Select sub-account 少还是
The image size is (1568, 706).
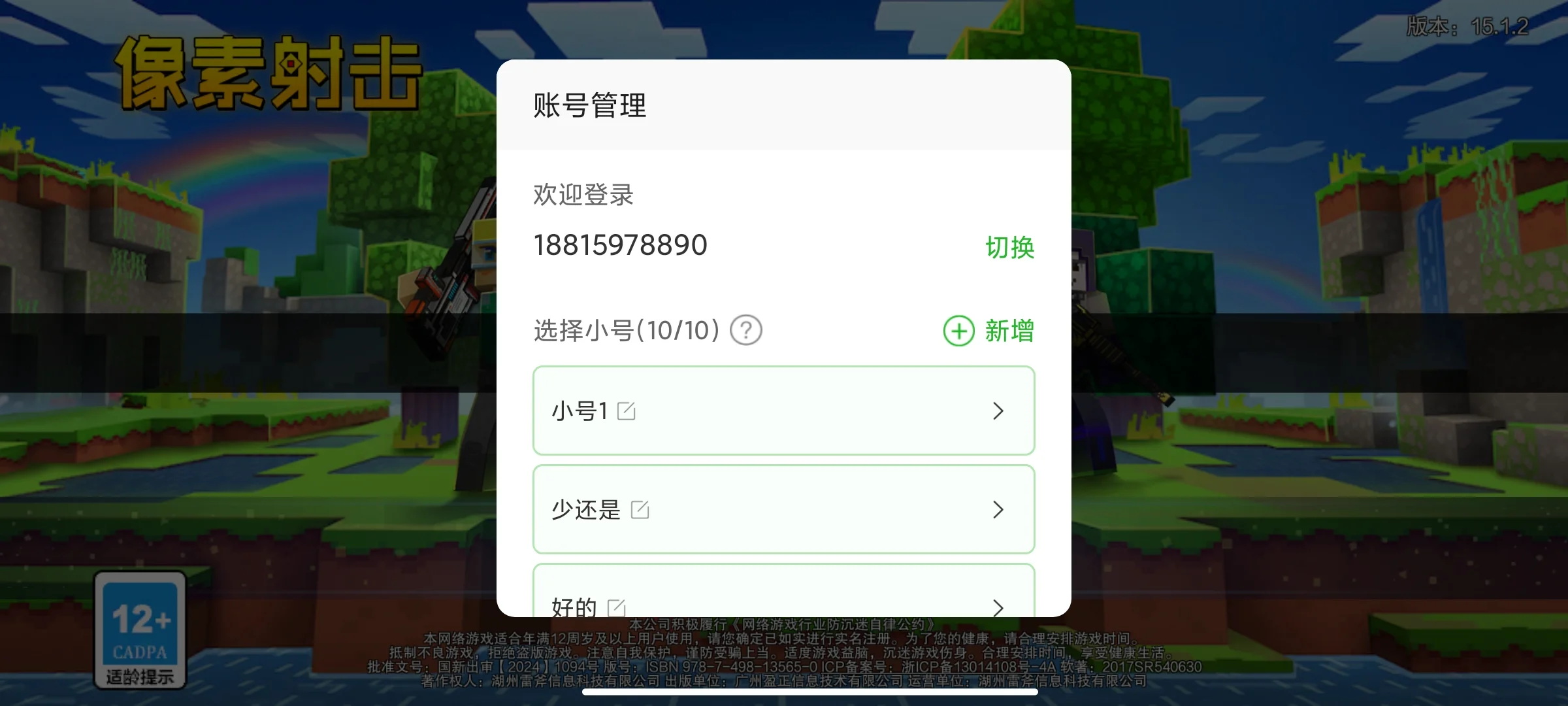click(x=784, y=509)
